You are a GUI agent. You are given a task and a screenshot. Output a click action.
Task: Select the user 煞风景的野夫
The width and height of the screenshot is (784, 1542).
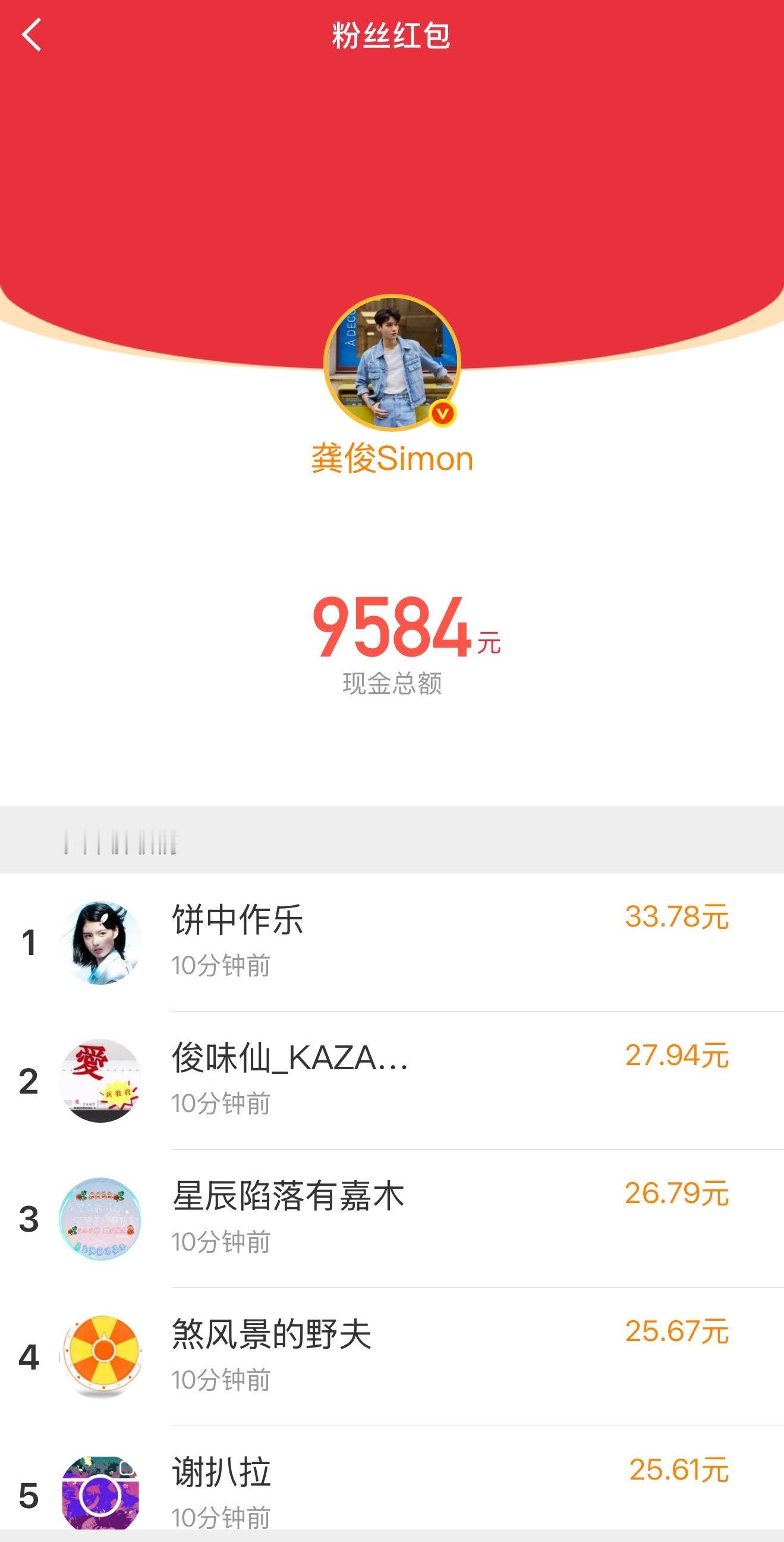271,1335
